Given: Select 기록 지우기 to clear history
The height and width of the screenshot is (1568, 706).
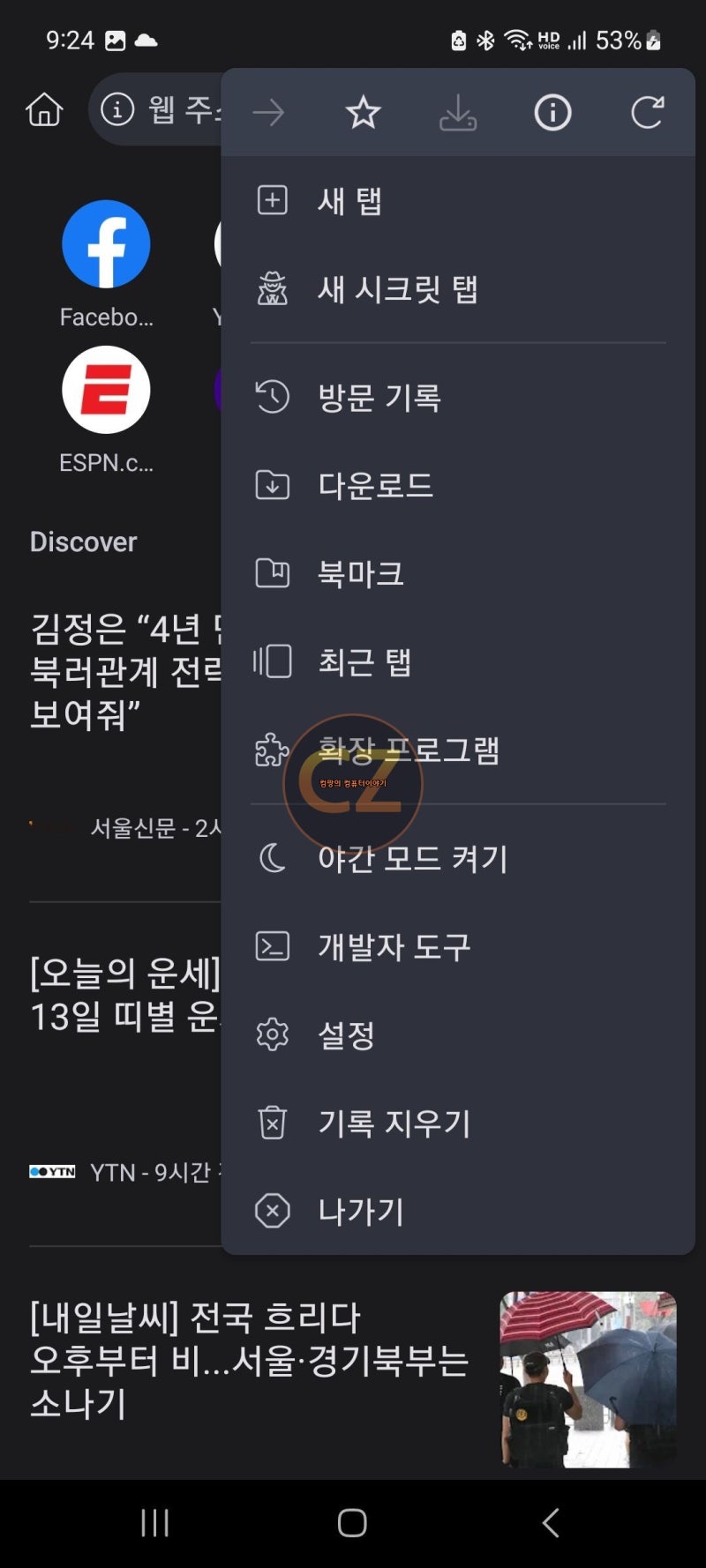Looking at the screenshot, I should pos(394,1123).
